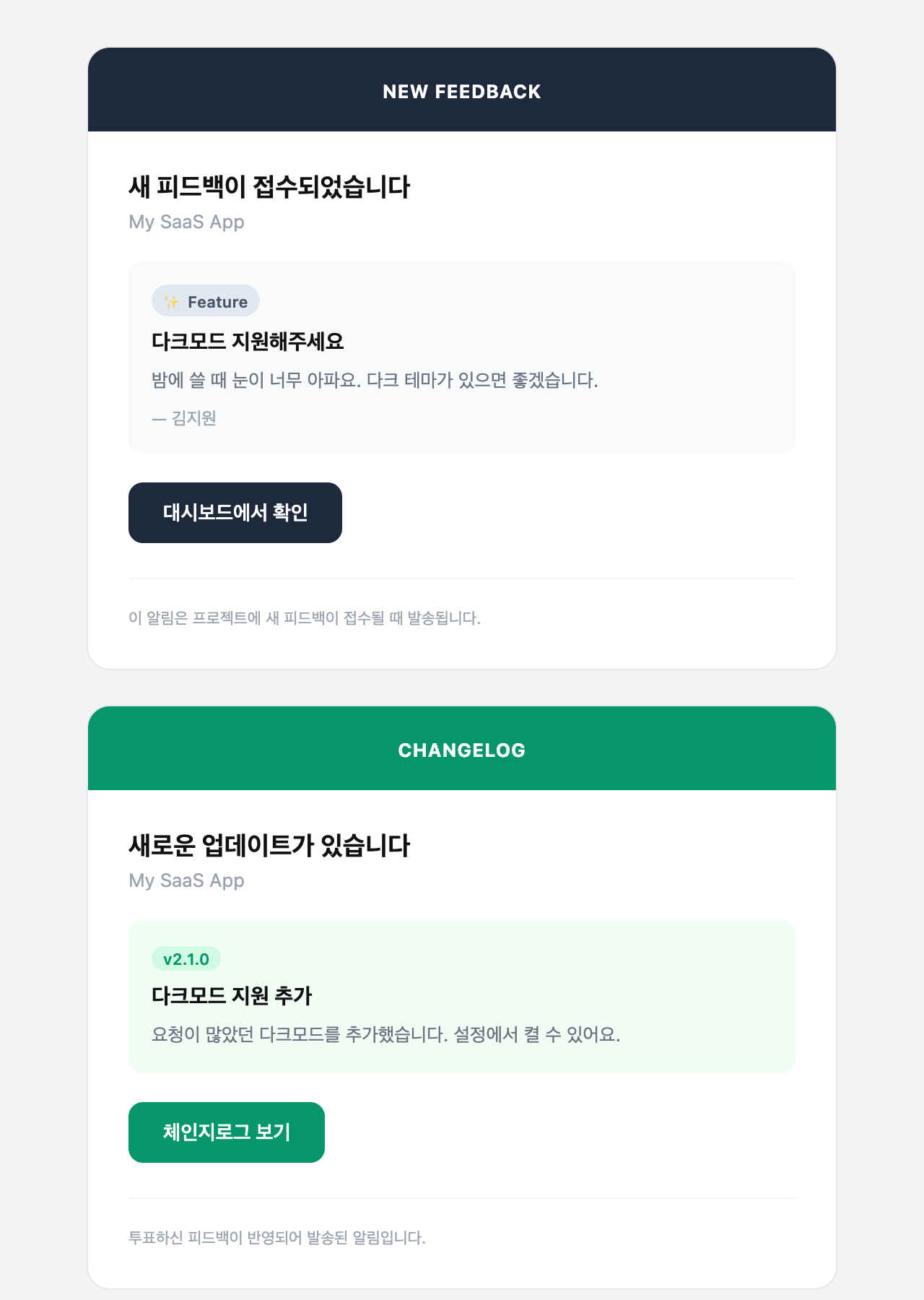Click the My SaaS App label under feedback title
The width and height of the screenshot is (924, 1300).
(x=186, y=222)
